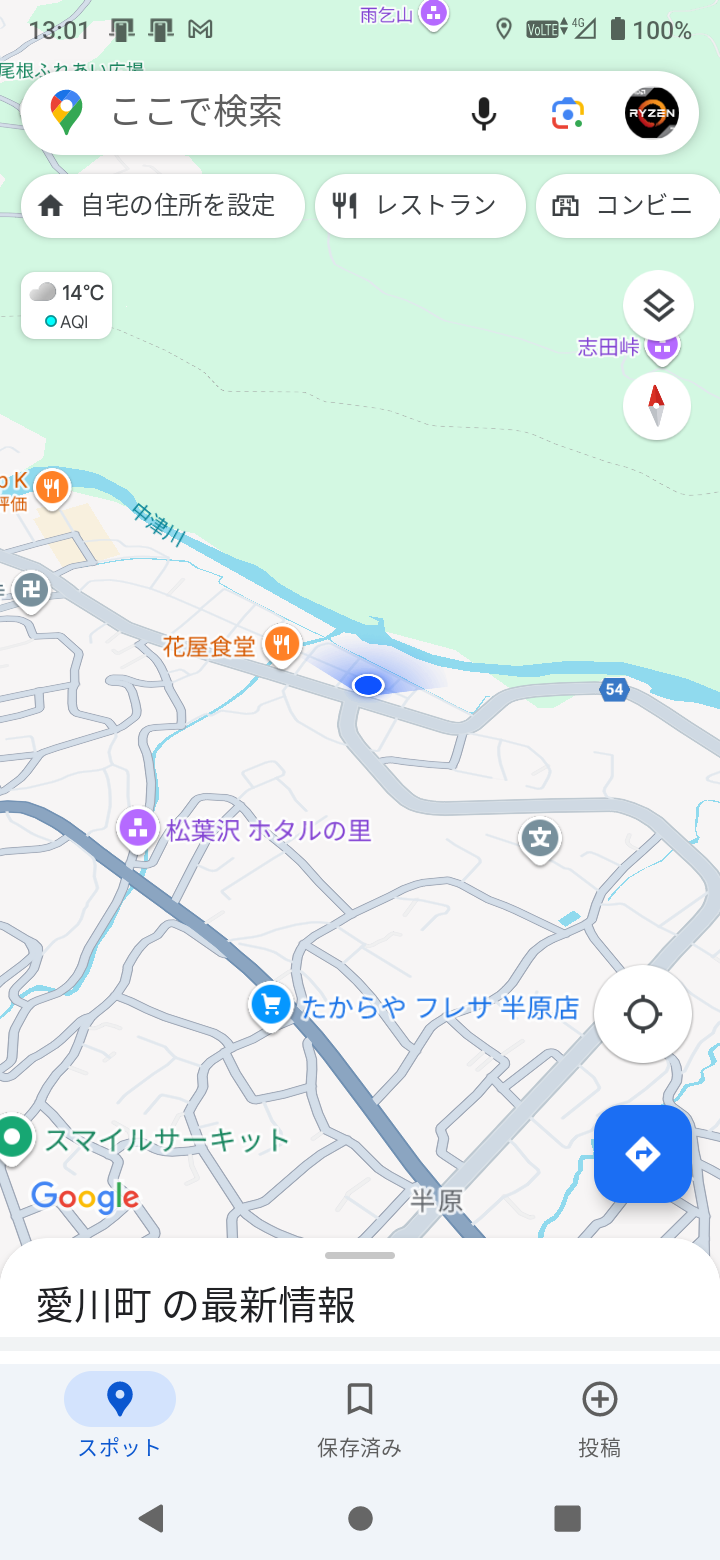Filter map by レストラン chip

420,206
